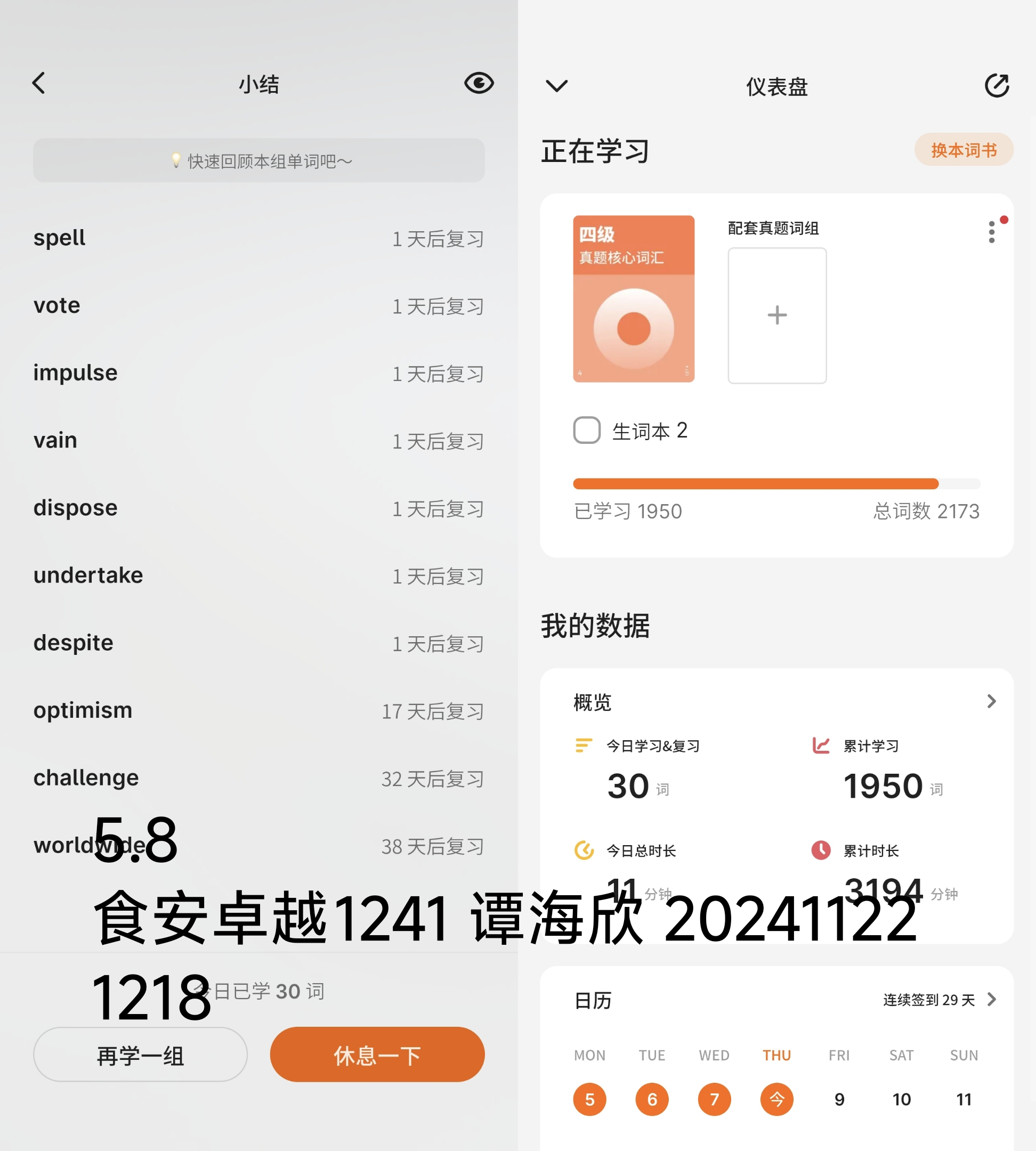Open the word 'optimism'
Image resolution: width=1036 pixels, height=1151 pixels.
point(259,710)
